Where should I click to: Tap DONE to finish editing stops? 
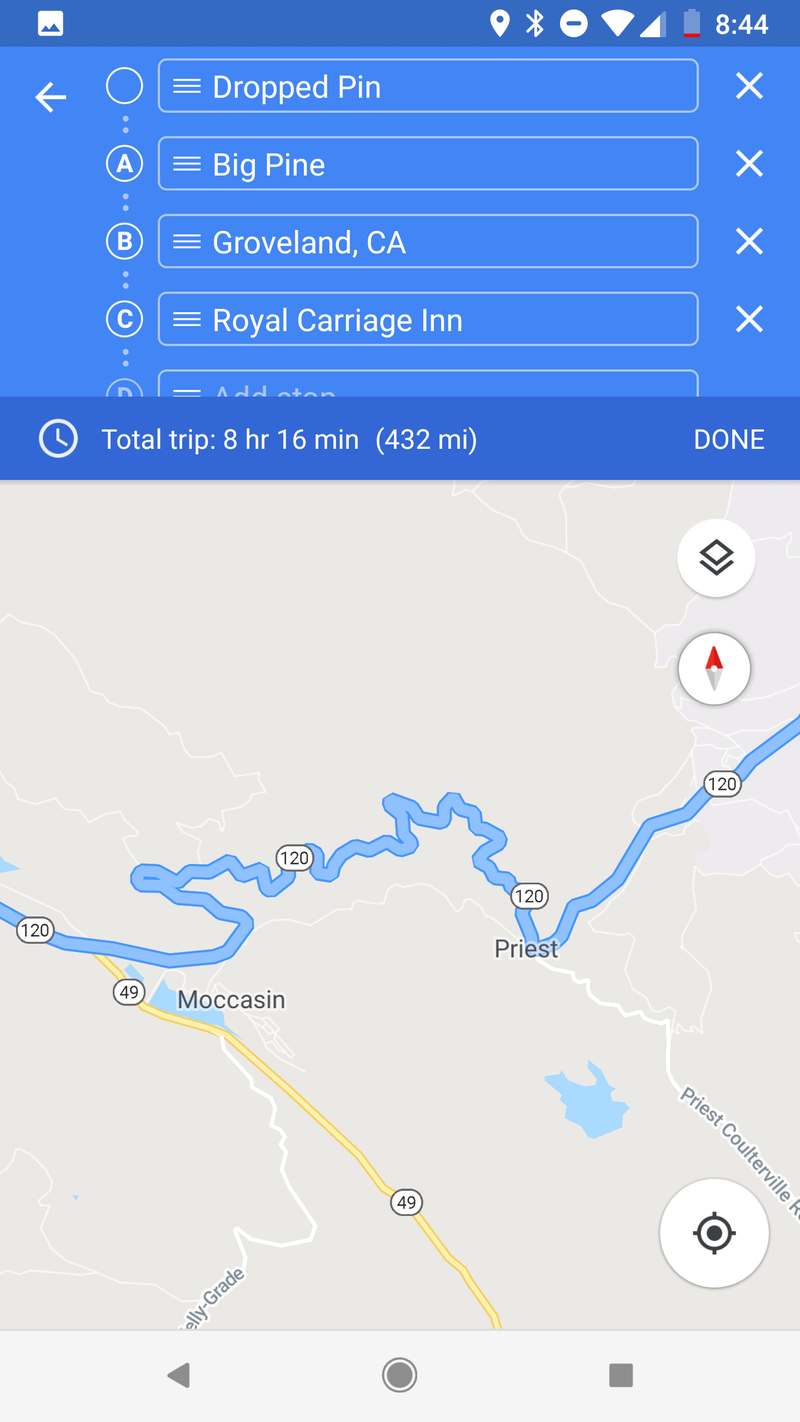click(x=729, y=439)
